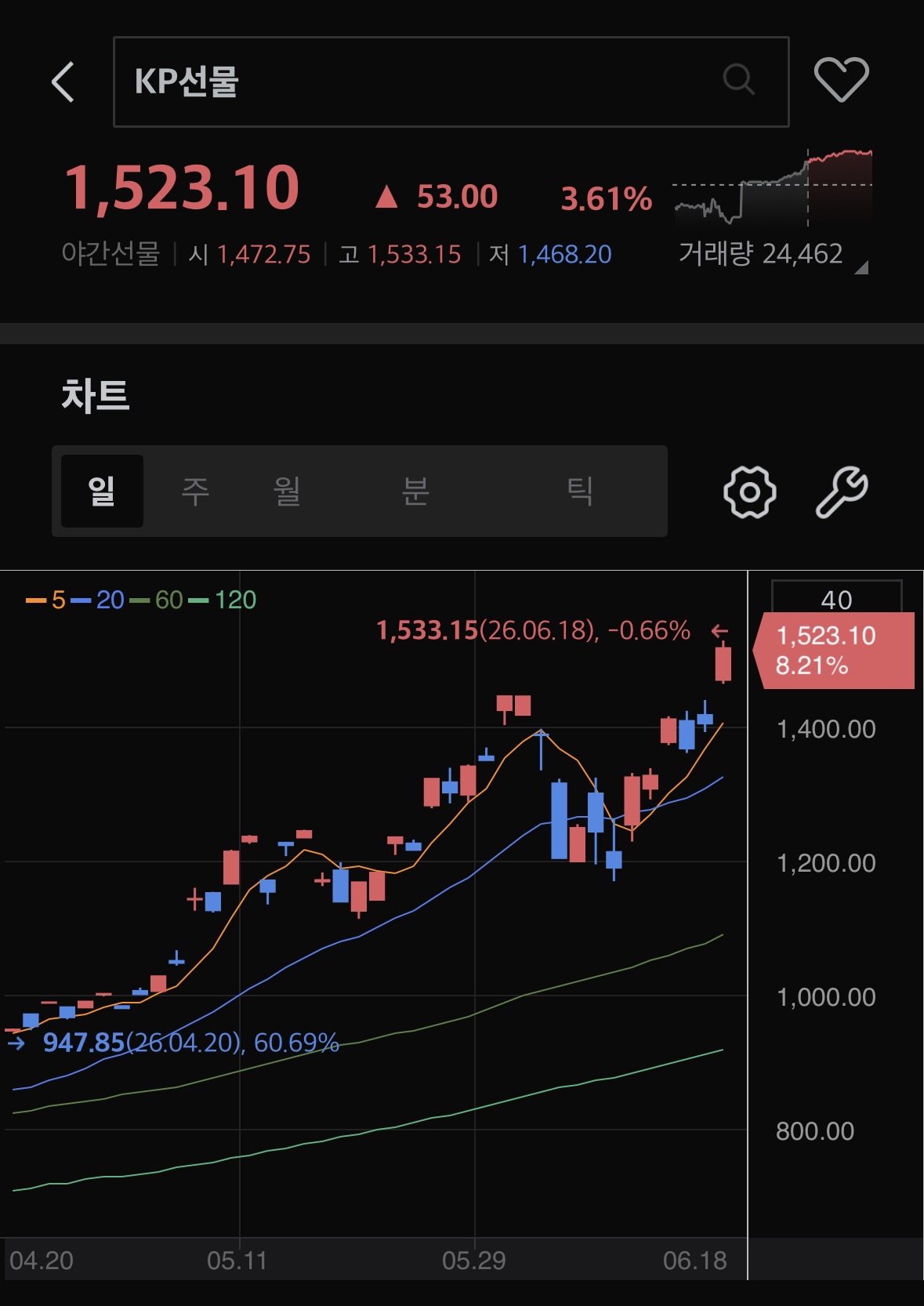Tap the 40 candle count box
The image size is (924, 1306).
pyautogui.click(x=837, y=598)
